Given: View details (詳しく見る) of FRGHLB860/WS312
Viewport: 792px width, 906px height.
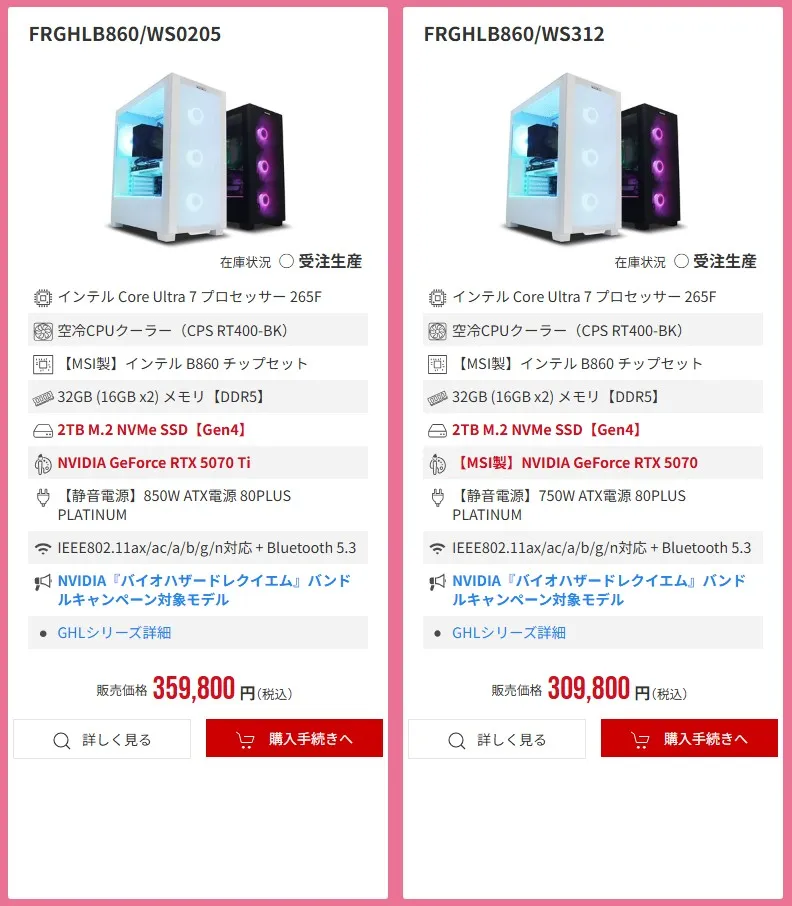Looking at the screenshot, I should click(497, 739).
